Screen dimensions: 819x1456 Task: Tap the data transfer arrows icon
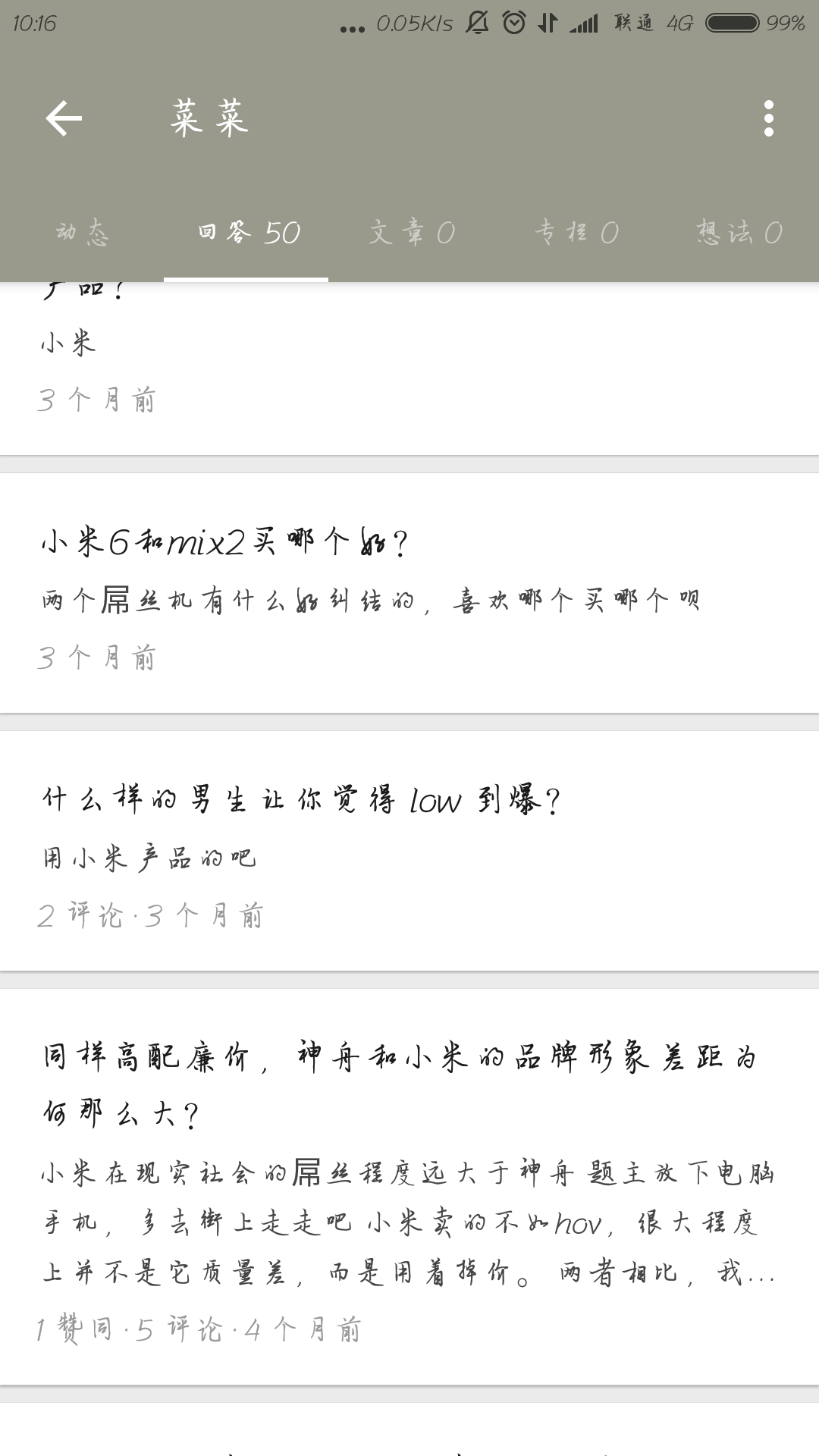tap(548, 23)
